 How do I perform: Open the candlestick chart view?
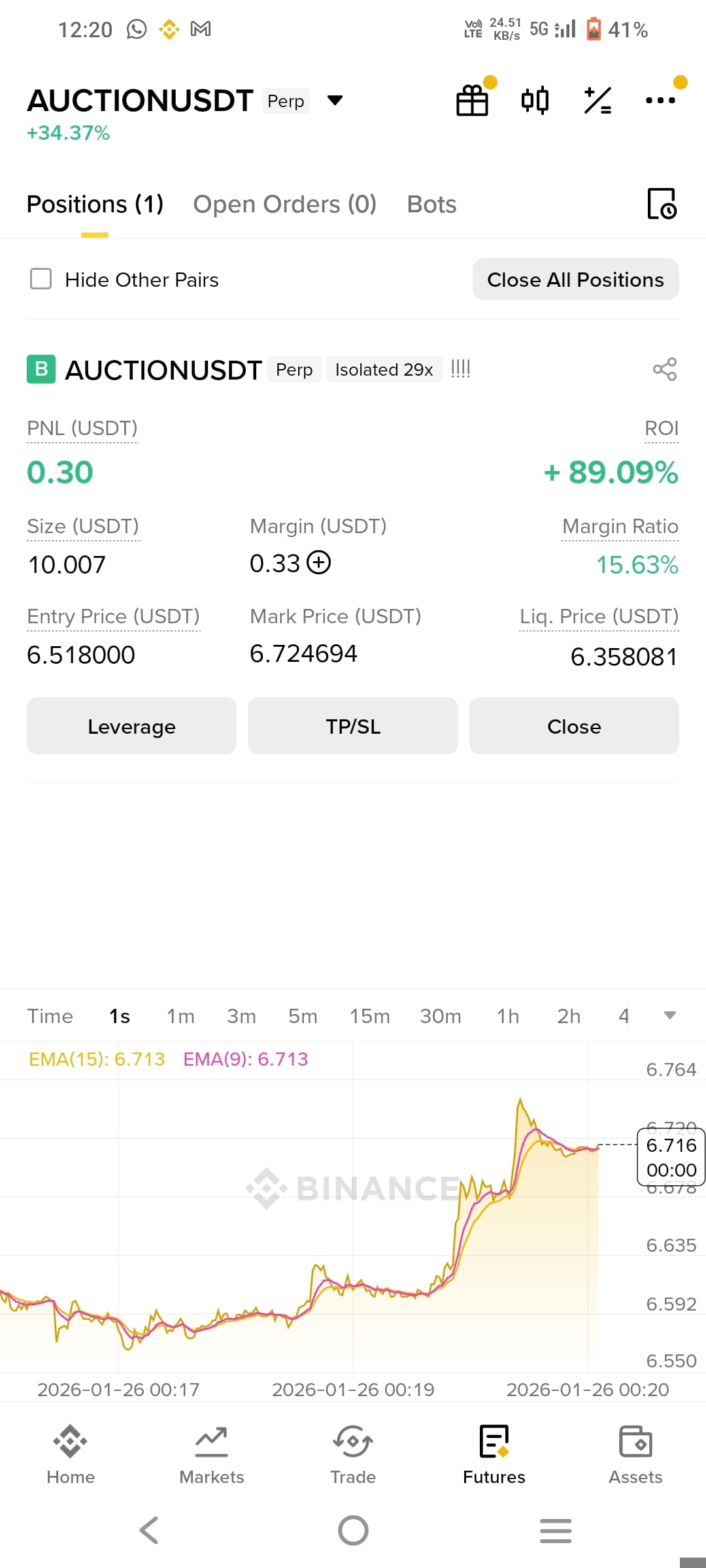tap(535, 101)
